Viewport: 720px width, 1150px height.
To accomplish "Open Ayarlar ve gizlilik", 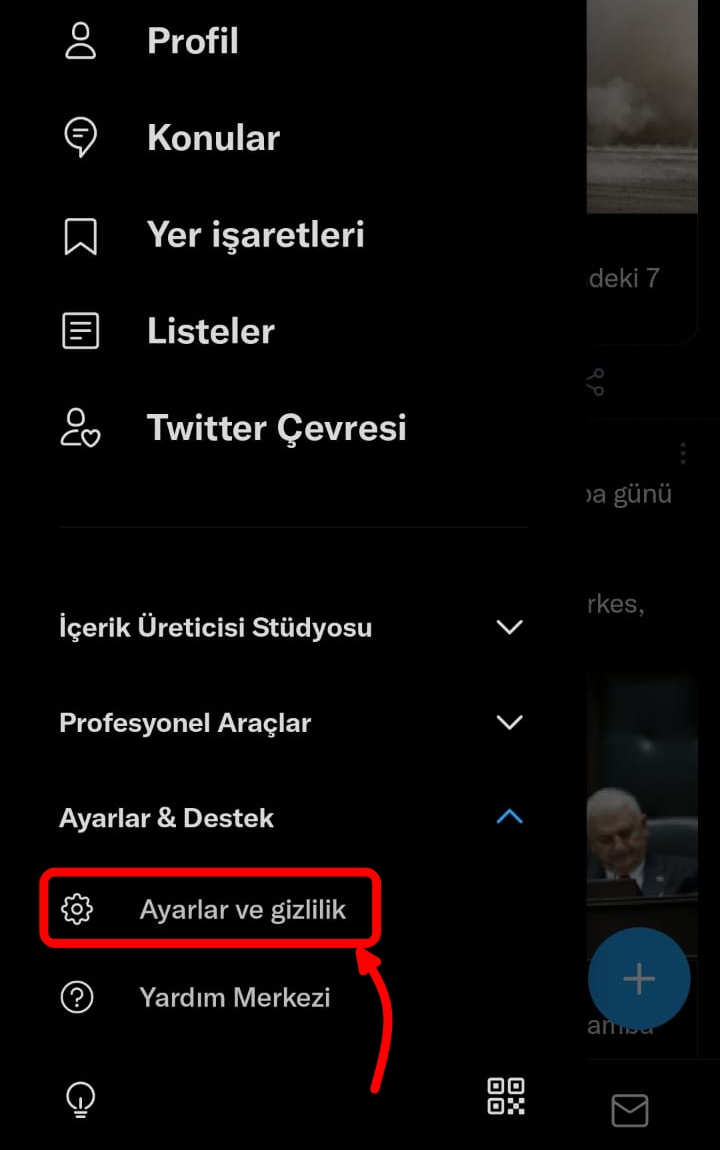I will pyautogui.click(x=242, y=910).
